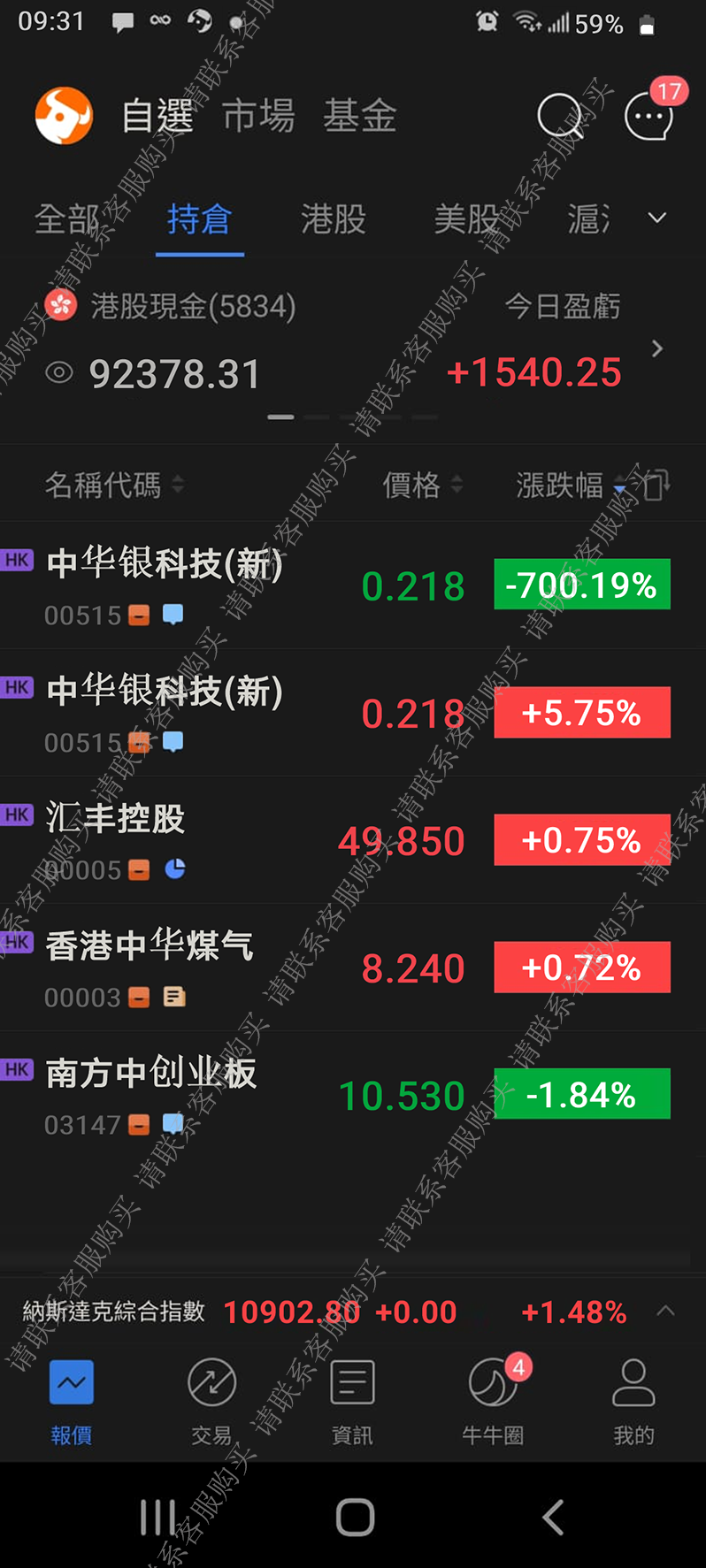The height and width of the screenshot is (1568, 706).
Task: Expand the 納斯達克綜合指數 index bar
Action: point(665,1312)
